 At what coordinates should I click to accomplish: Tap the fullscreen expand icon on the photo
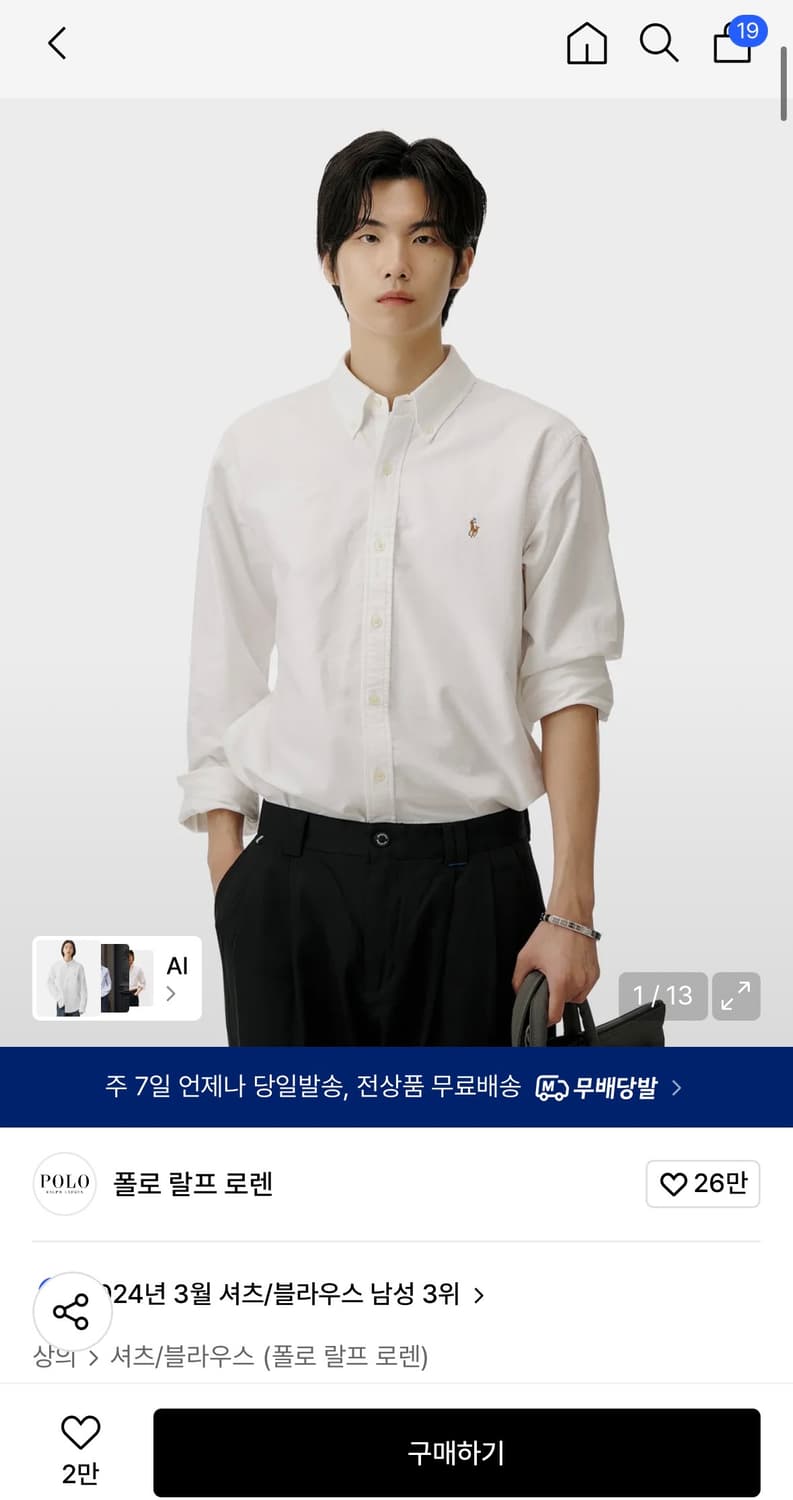(736, 996)
